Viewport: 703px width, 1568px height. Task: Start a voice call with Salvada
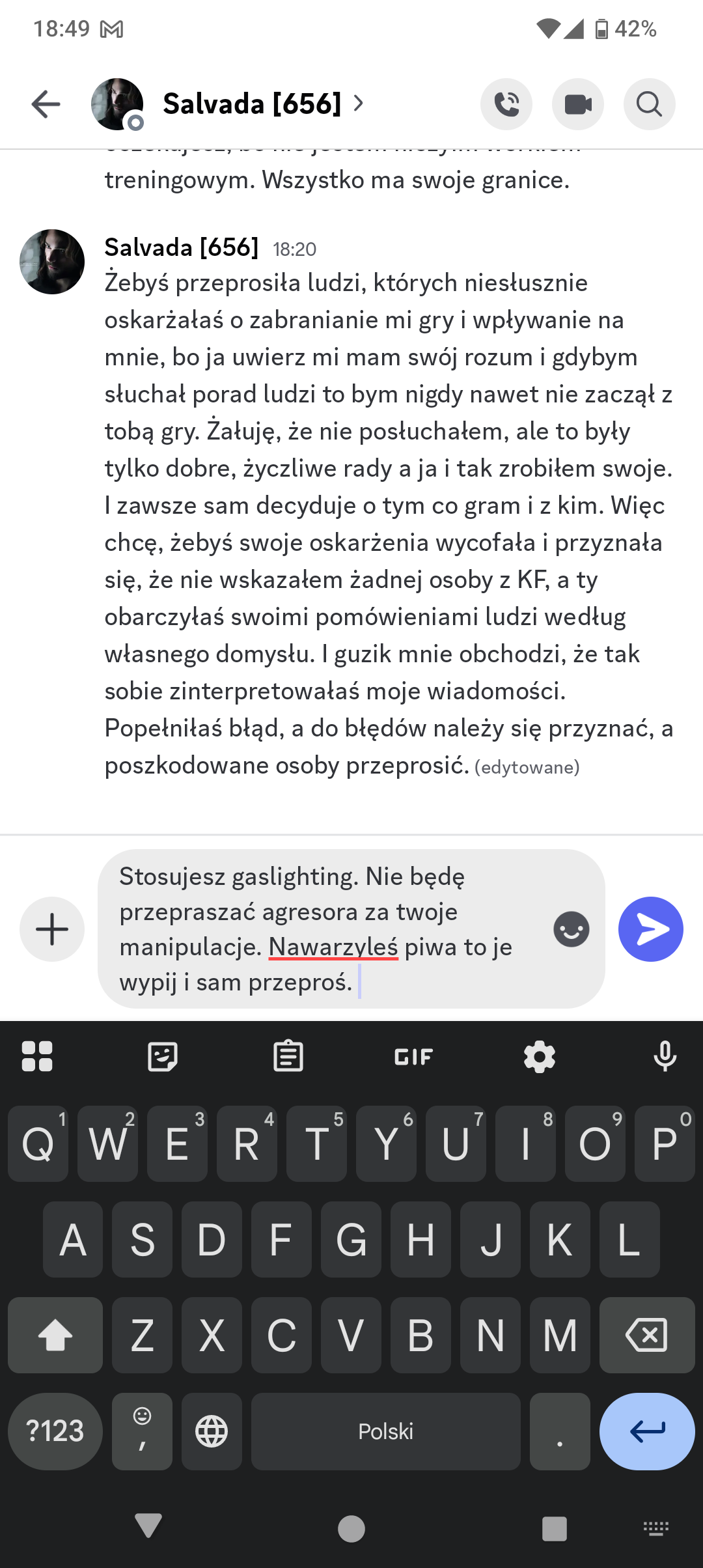click(x=506, y=104)
